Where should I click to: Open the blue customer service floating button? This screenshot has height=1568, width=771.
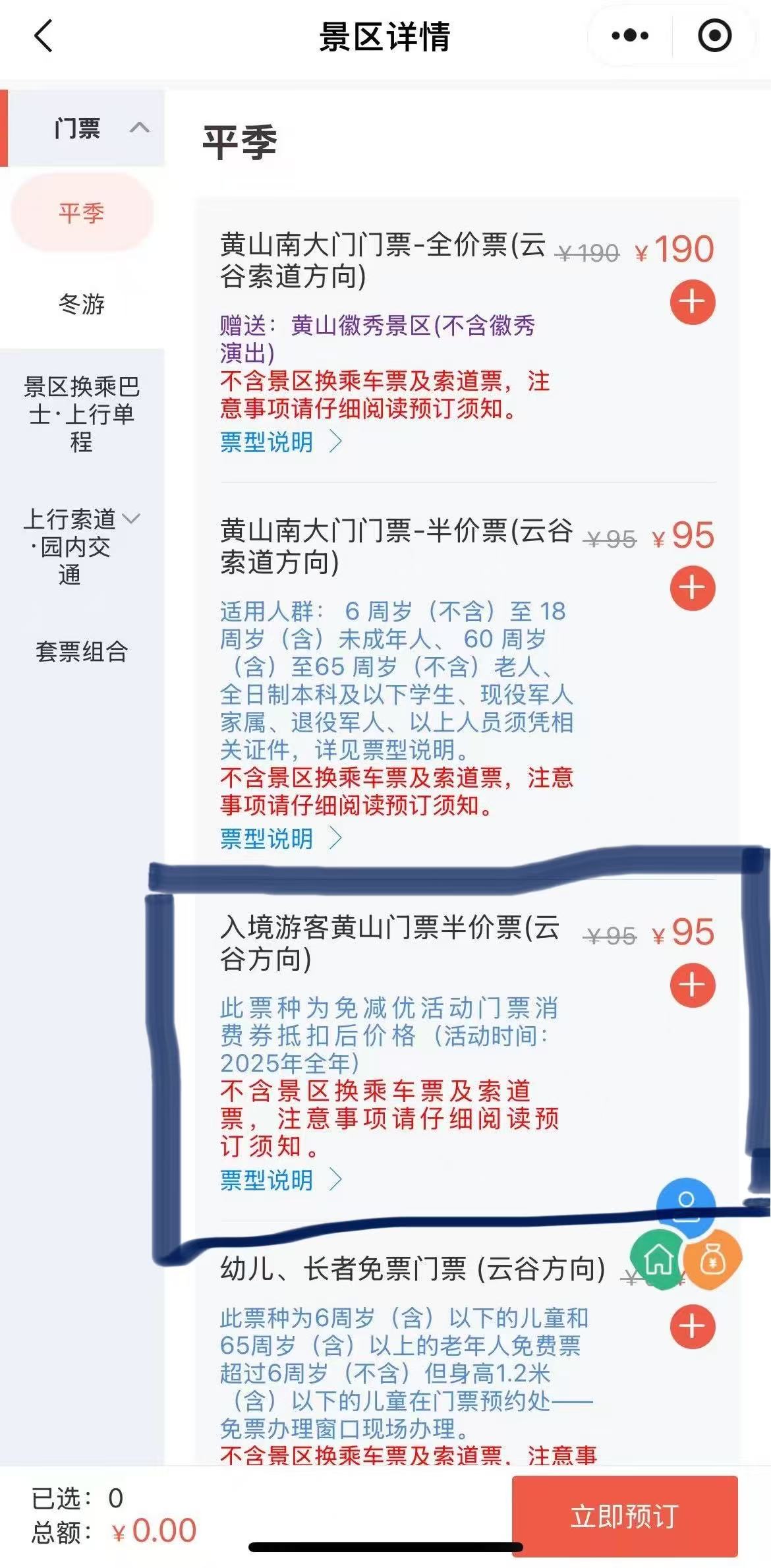click(686, 1205)
